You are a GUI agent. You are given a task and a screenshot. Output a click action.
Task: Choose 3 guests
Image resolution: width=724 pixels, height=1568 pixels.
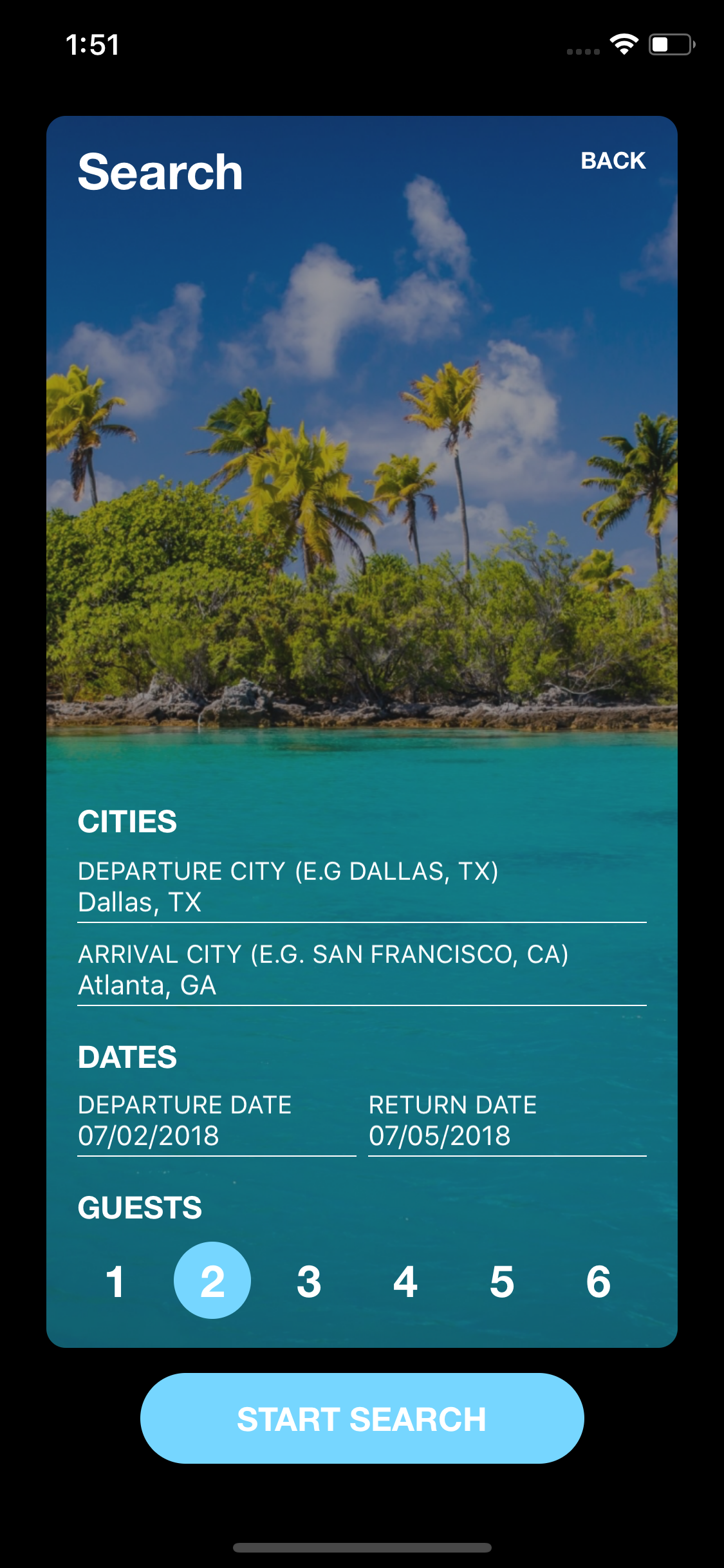[x=310, y=1280]
